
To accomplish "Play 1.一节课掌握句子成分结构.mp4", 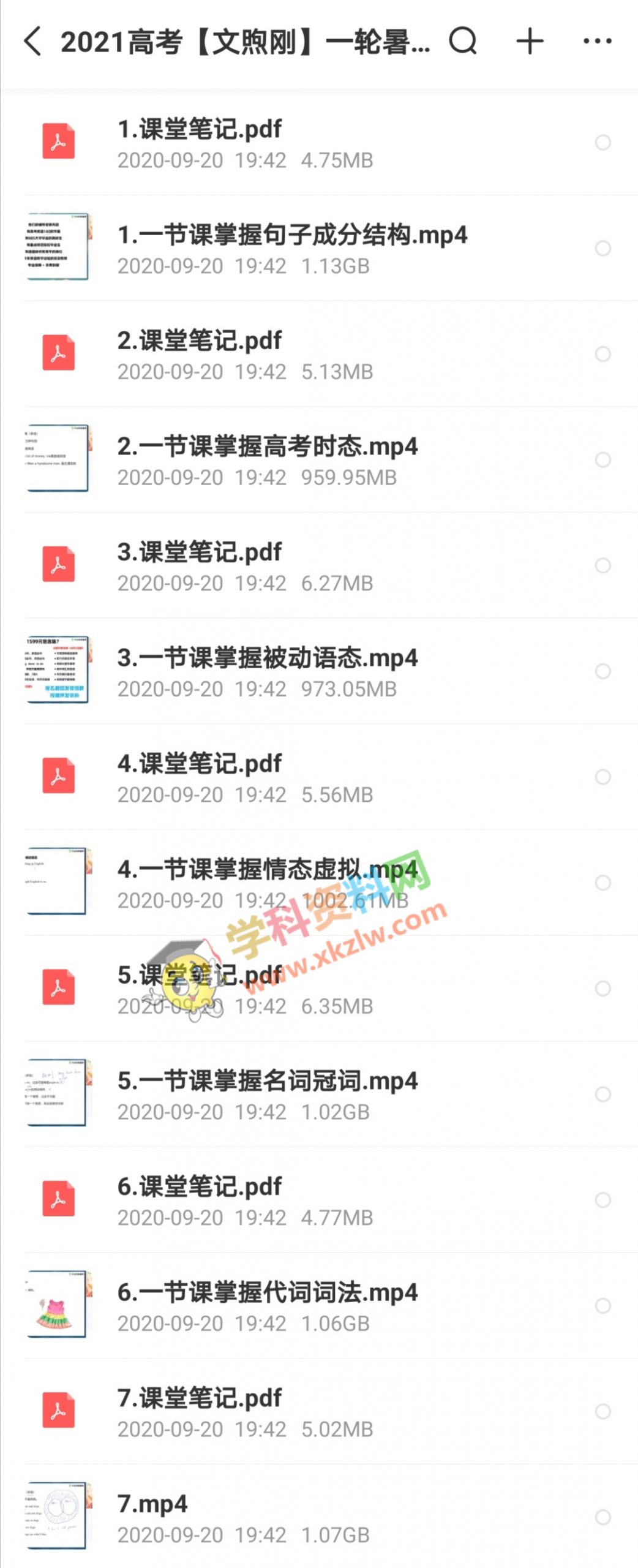I will click(x=292, y=236).
